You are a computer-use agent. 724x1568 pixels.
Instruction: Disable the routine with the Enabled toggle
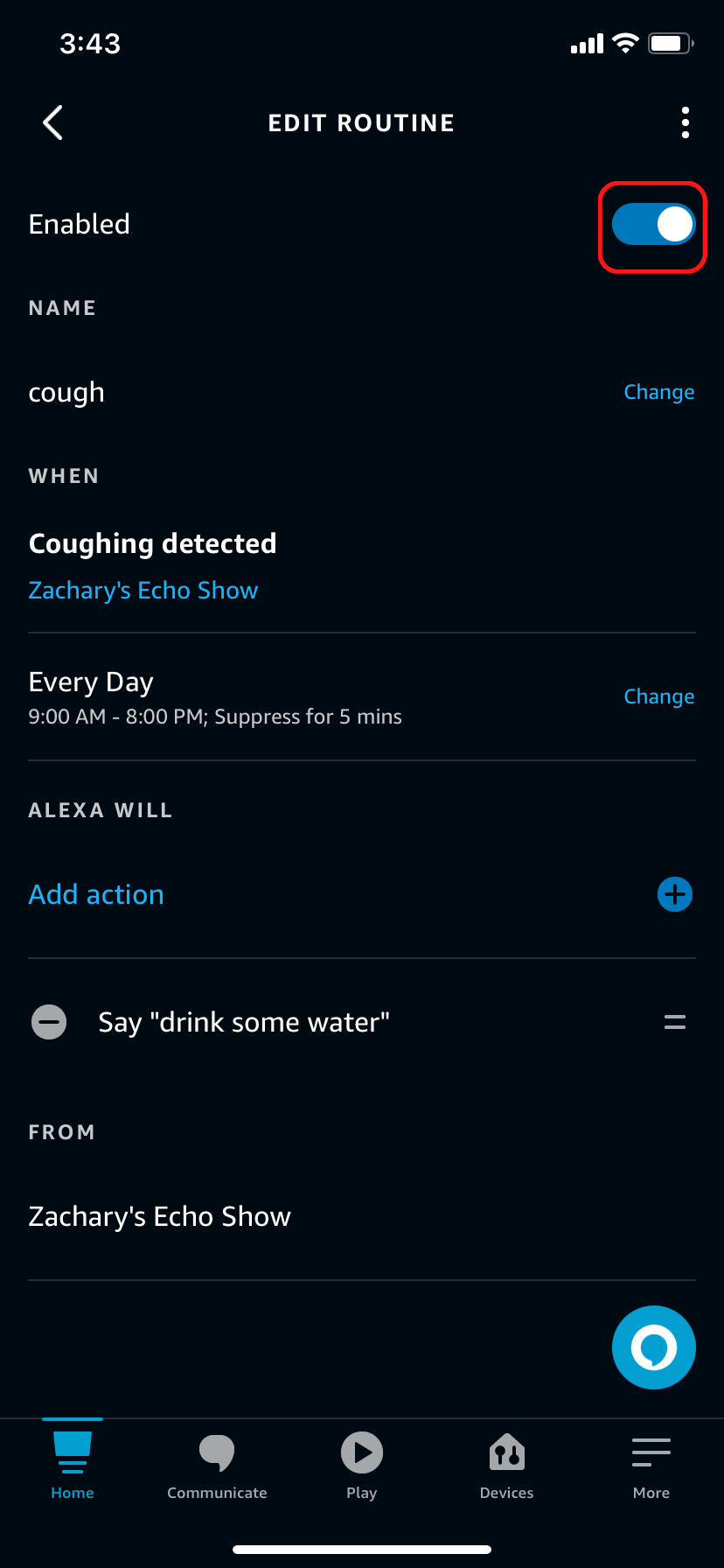(652, 225)
